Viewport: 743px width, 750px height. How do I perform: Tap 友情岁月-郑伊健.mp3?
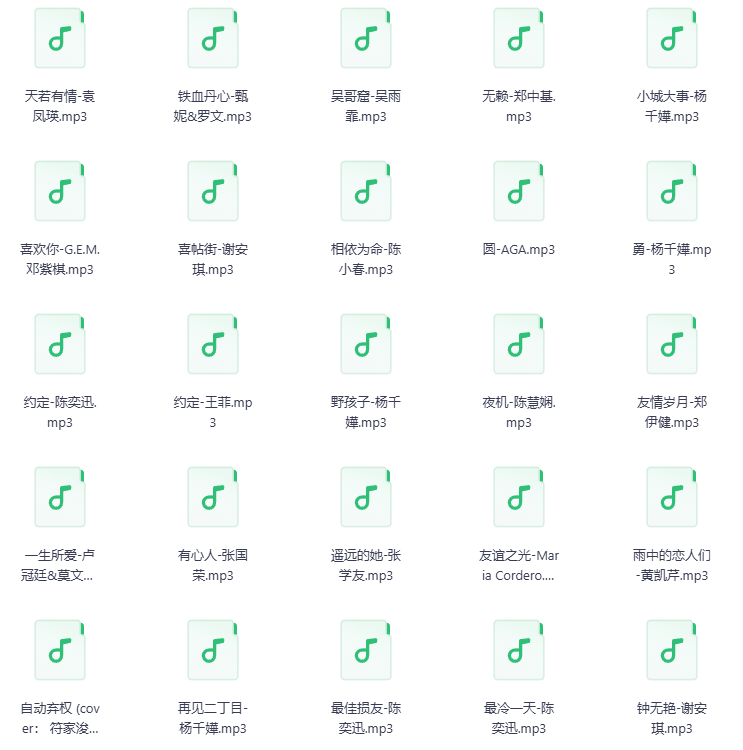point(672,344)
